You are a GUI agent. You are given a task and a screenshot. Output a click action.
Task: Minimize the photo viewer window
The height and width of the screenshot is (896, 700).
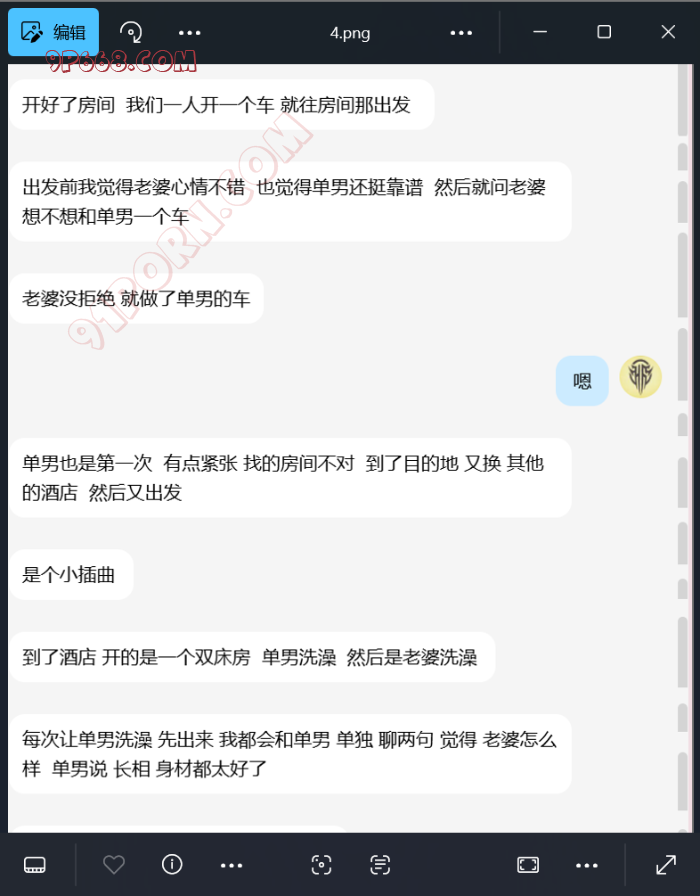pos(540,32)
